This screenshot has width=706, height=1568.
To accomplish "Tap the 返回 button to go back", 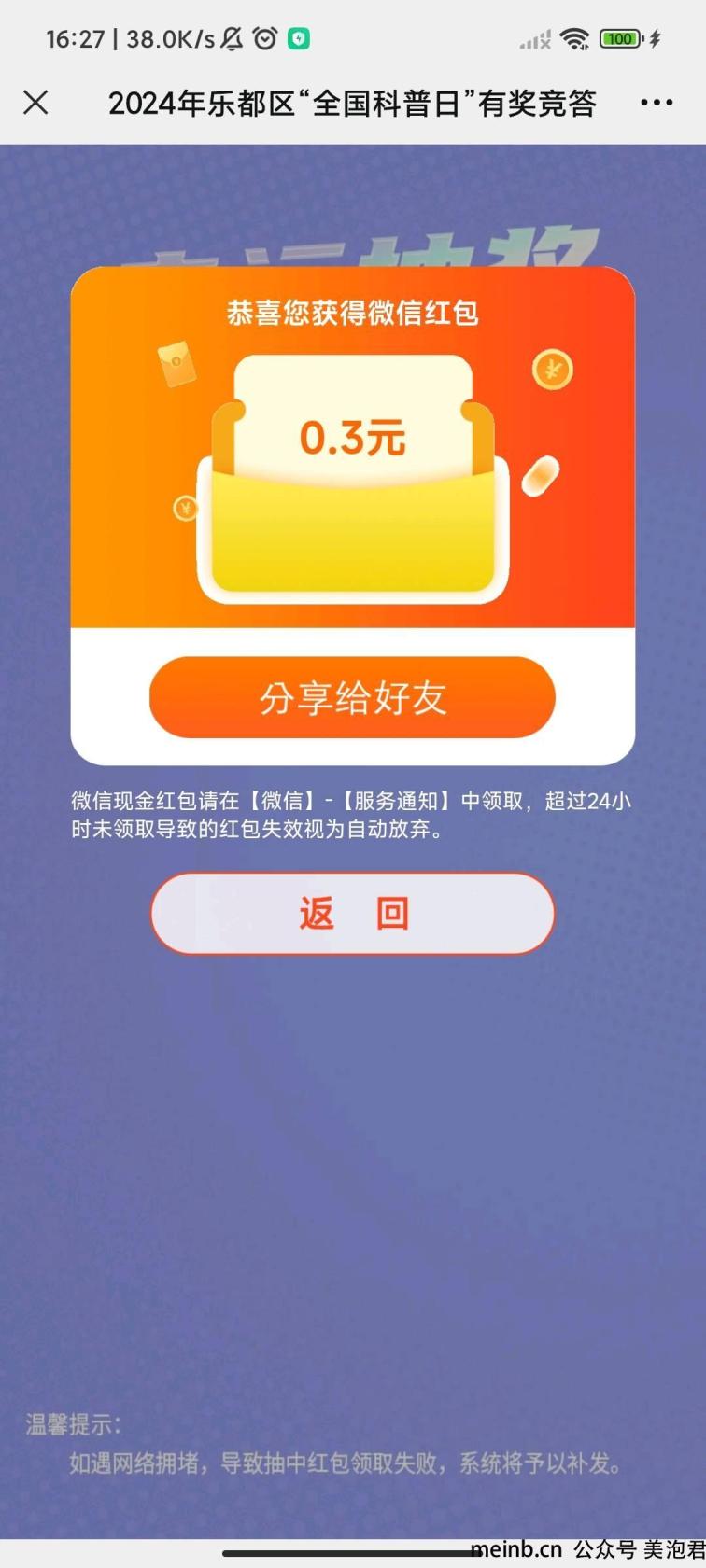I will 352,913.
